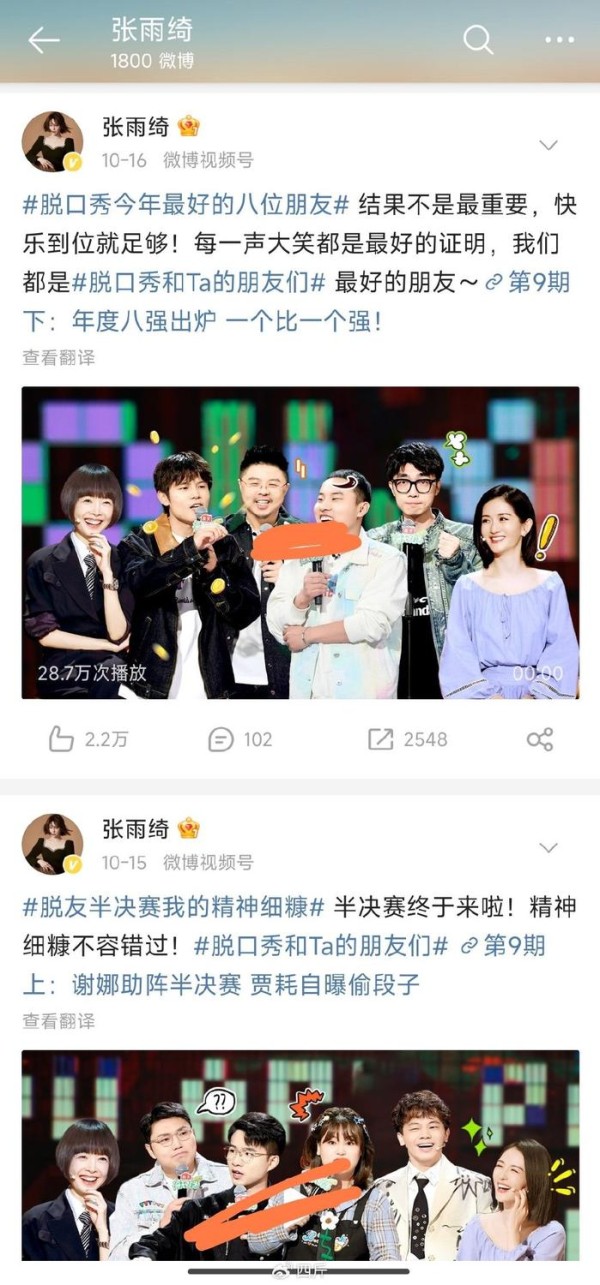Open search on this profile
600x1285 pixels.
[x=478, y=40]
